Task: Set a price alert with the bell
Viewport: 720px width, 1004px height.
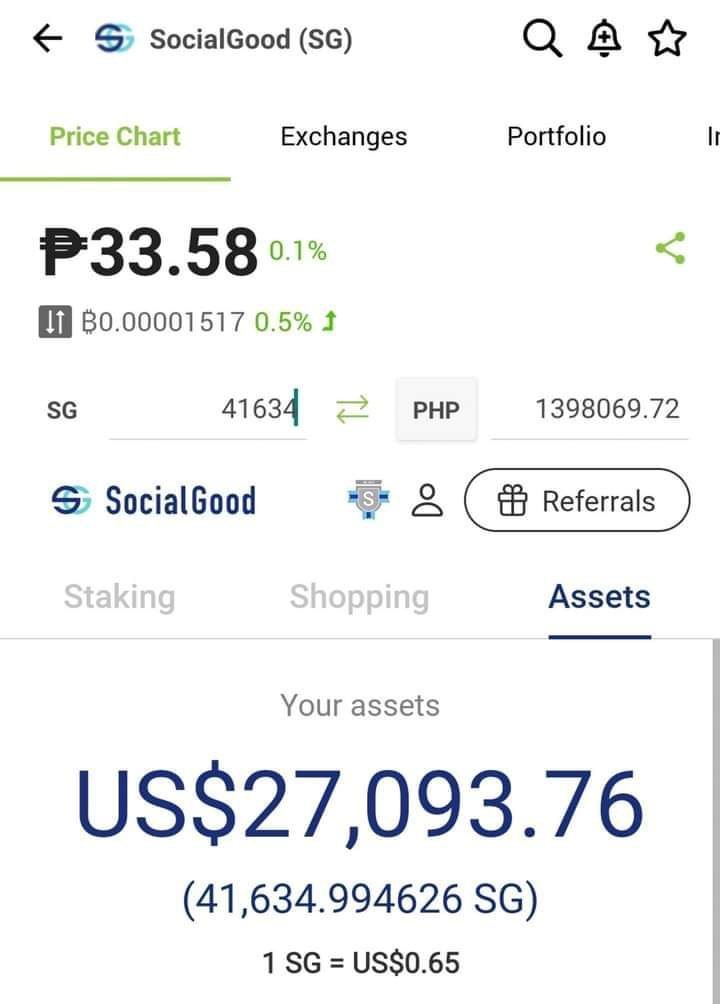Action: click(x=605, y=40)
